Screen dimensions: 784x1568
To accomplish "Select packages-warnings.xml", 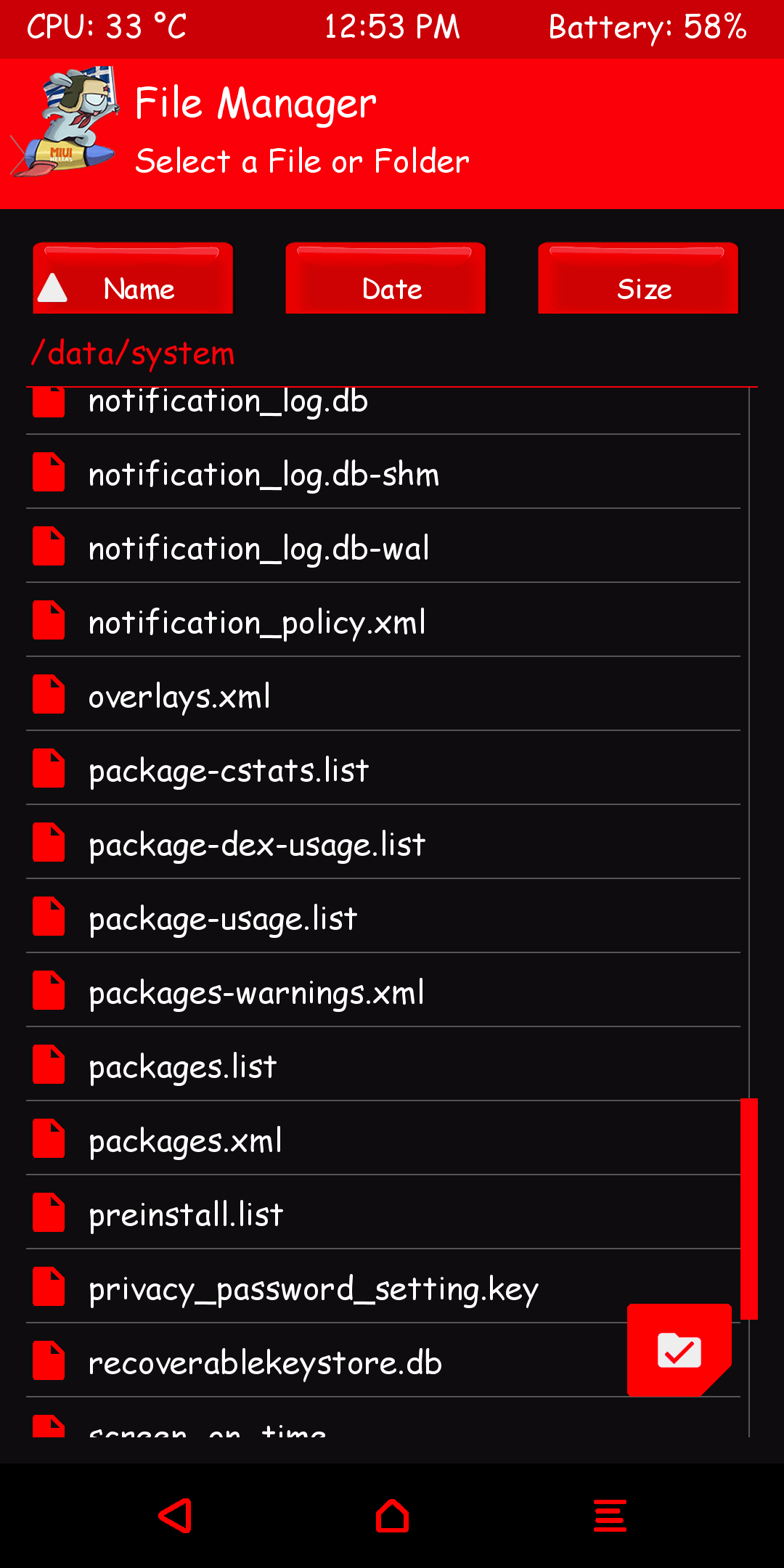I will [x=256, y=993].
